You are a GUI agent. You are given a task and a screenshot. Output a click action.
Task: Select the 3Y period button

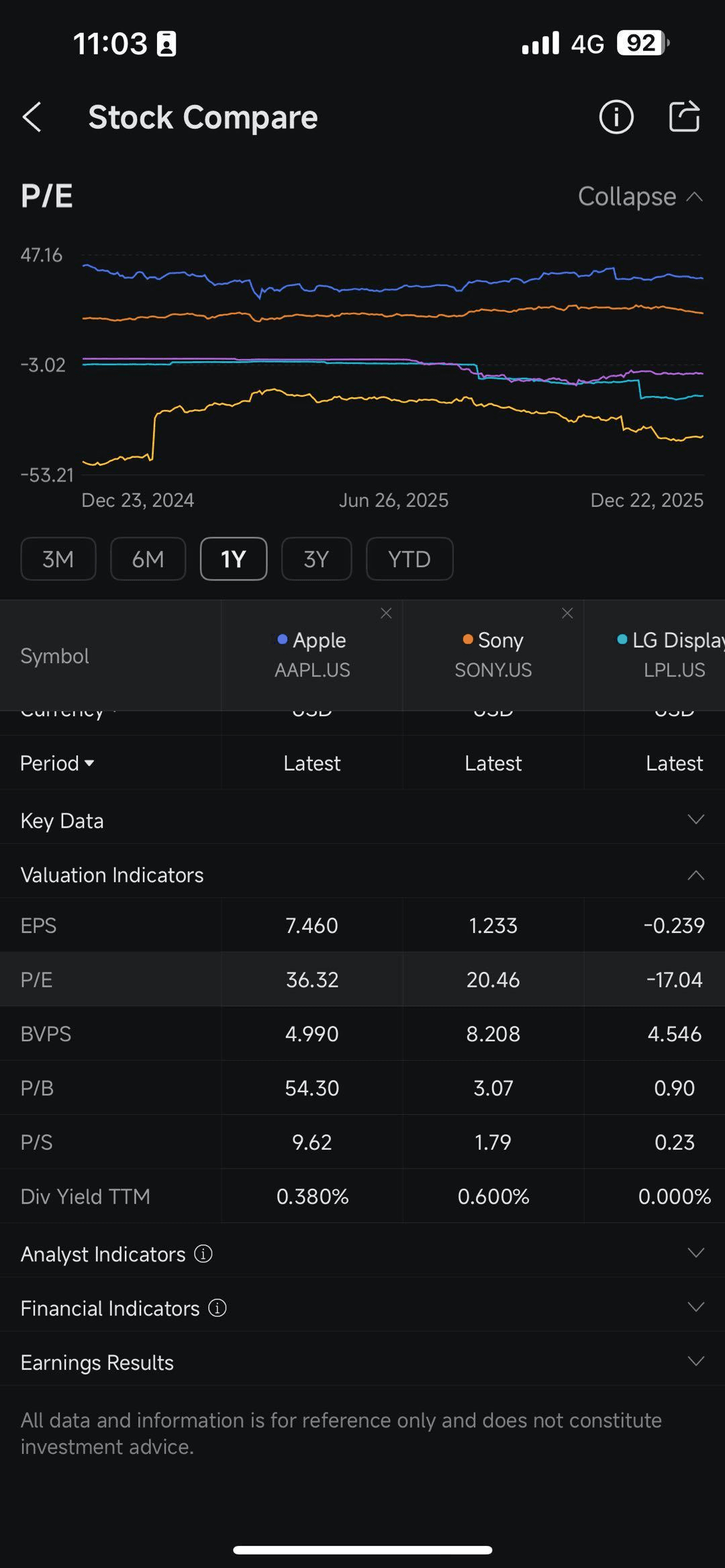click(x=316, y=558)
